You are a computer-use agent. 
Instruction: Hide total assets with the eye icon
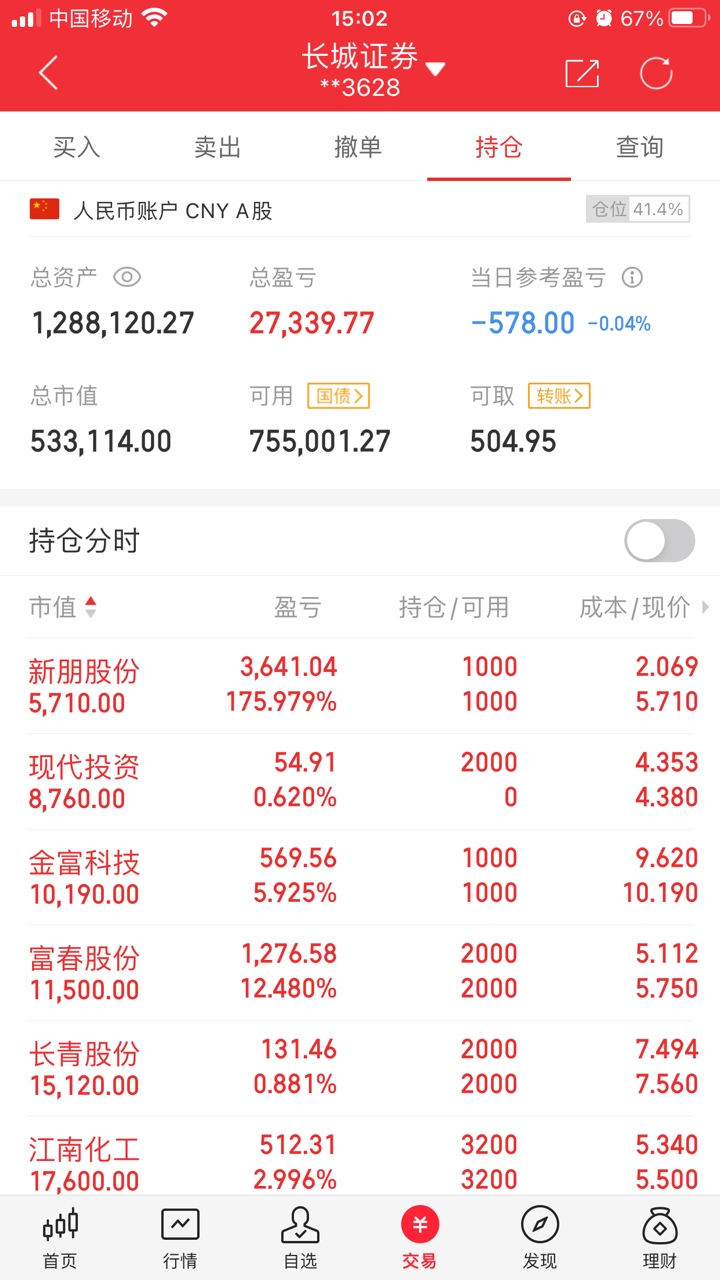pos(127,277)
